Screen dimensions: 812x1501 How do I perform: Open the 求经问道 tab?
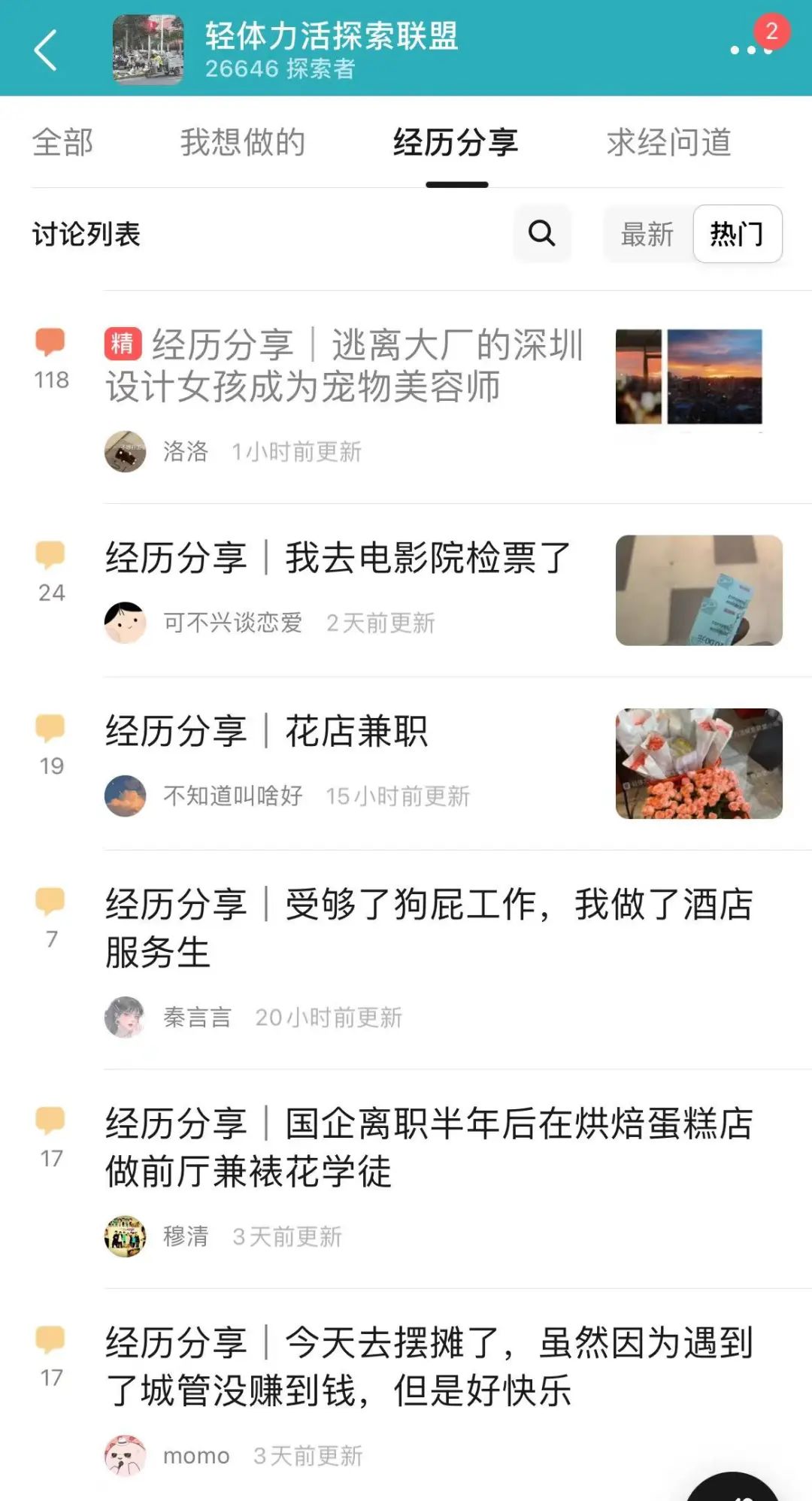[668, 143]
